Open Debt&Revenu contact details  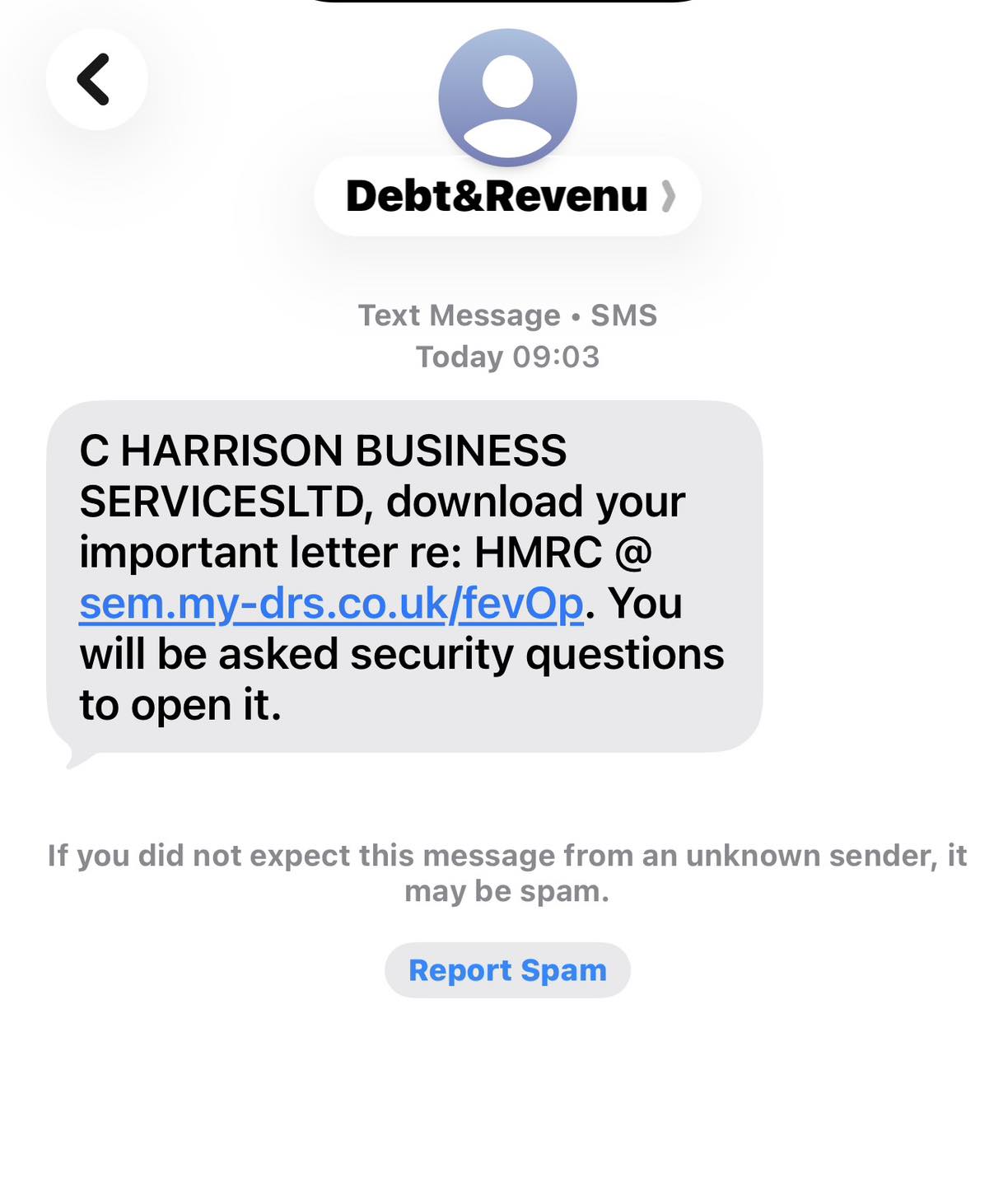(507, 196)
